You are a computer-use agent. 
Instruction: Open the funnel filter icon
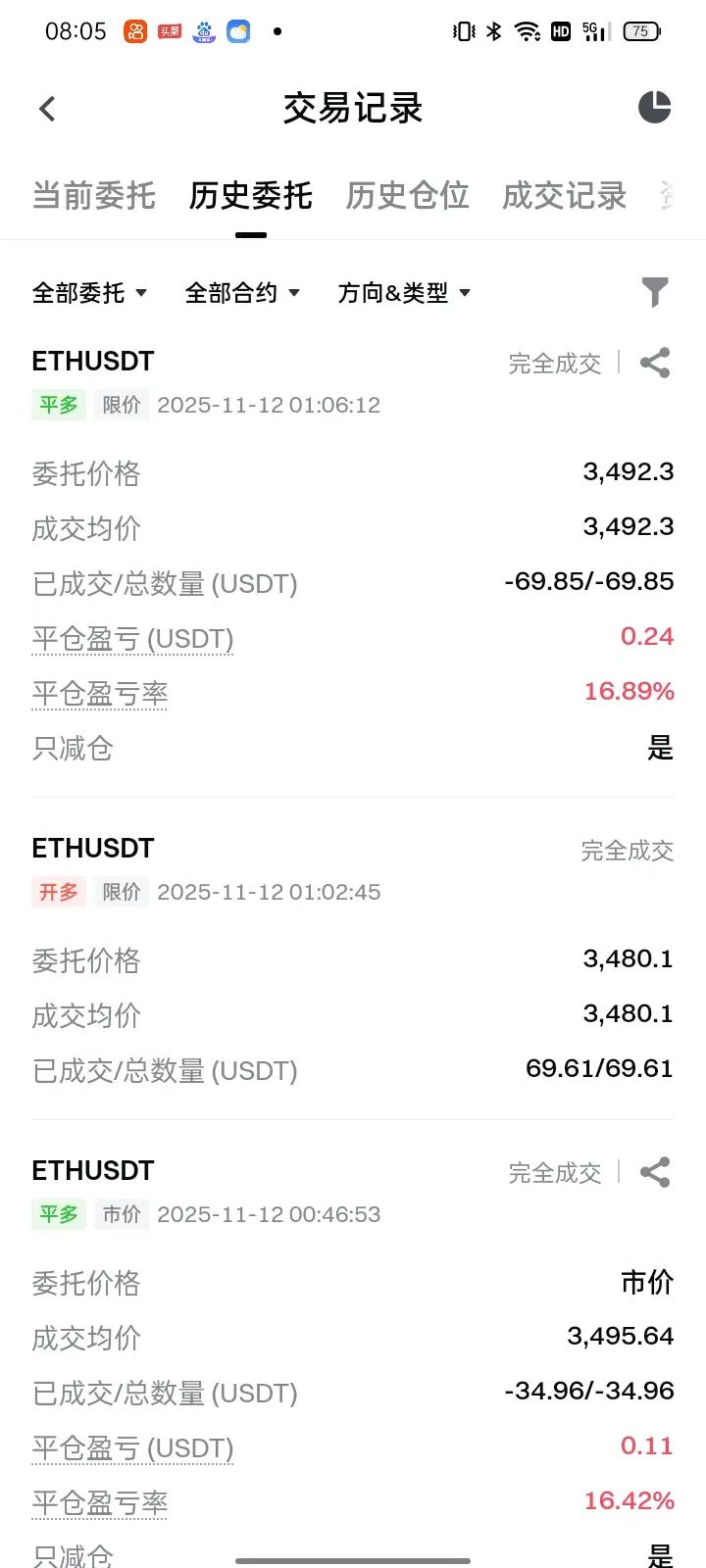point(655,292)
